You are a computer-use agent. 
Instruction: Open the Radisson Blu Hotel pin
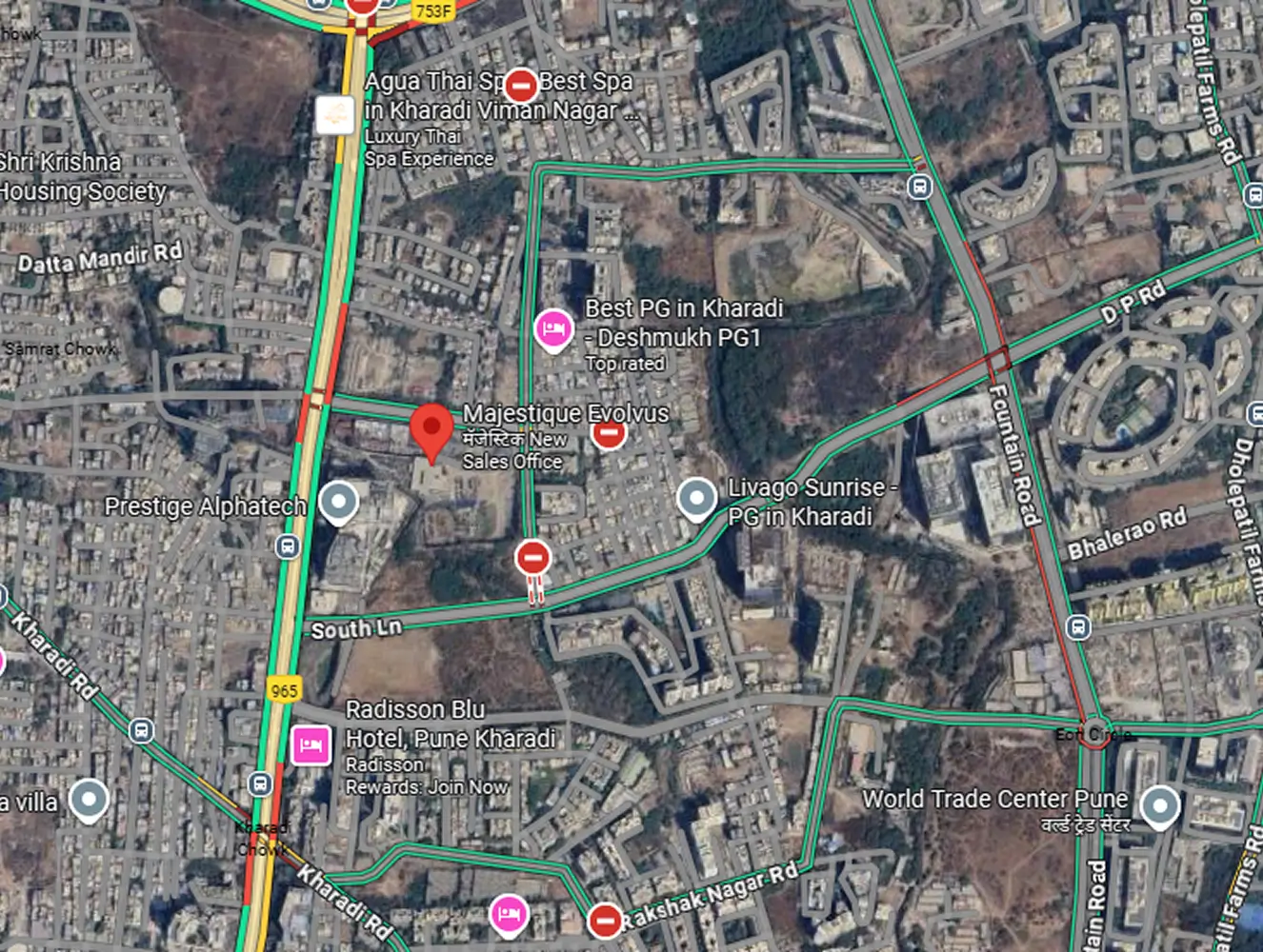(x=311, y=745)
